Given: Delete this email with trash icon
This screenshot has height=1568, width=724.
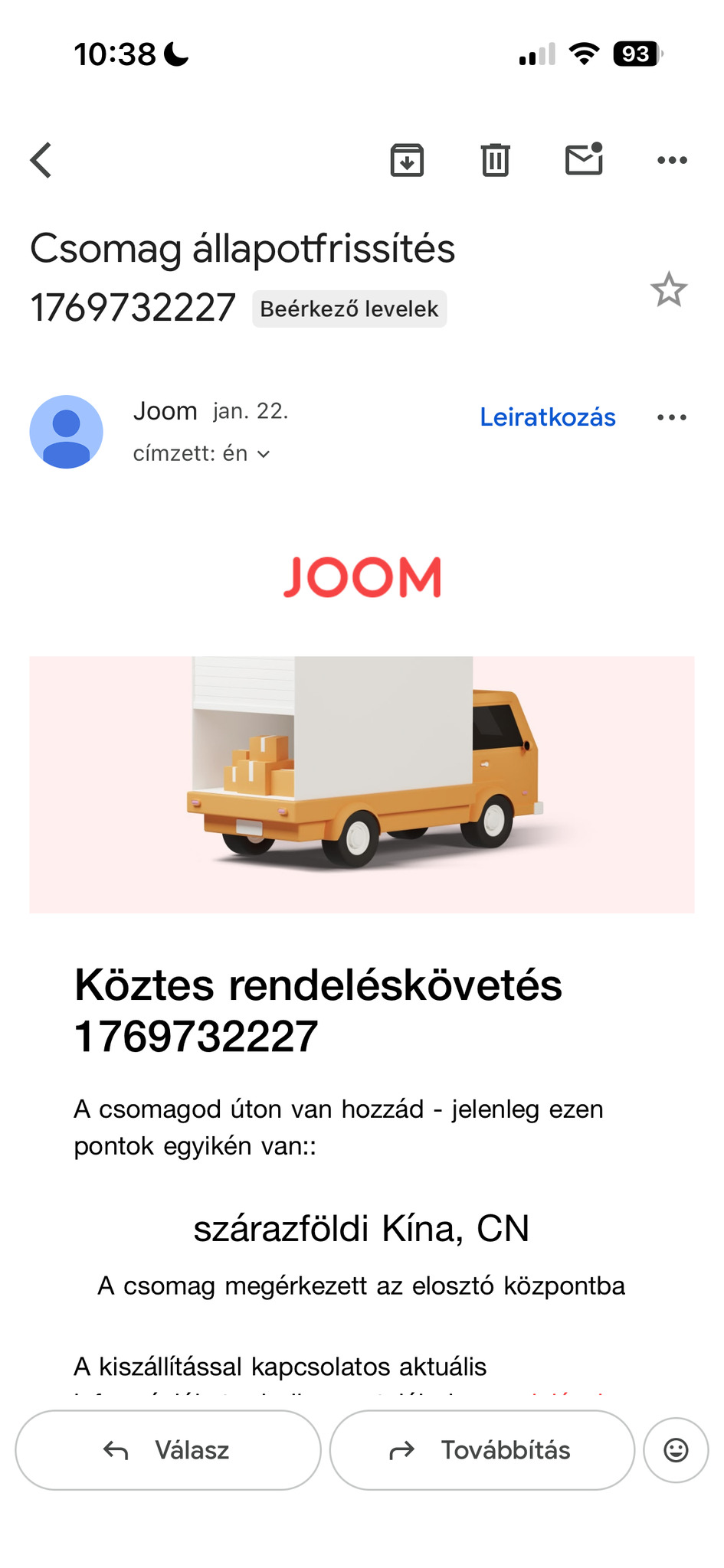Looking at the screenshot, I should click(495, 160).
